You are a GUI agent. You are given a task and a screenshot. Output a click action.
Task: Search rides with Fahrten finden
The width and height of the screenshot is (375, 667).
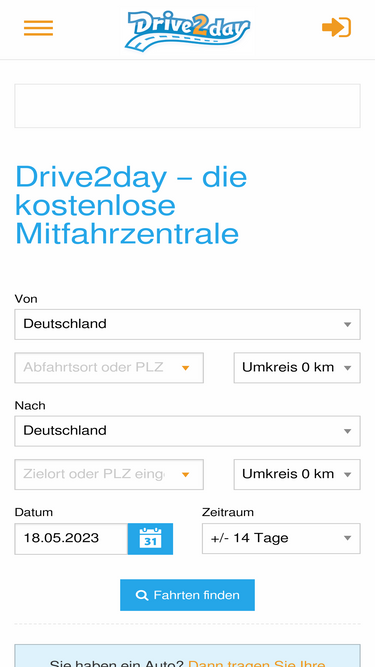(188, 595)
